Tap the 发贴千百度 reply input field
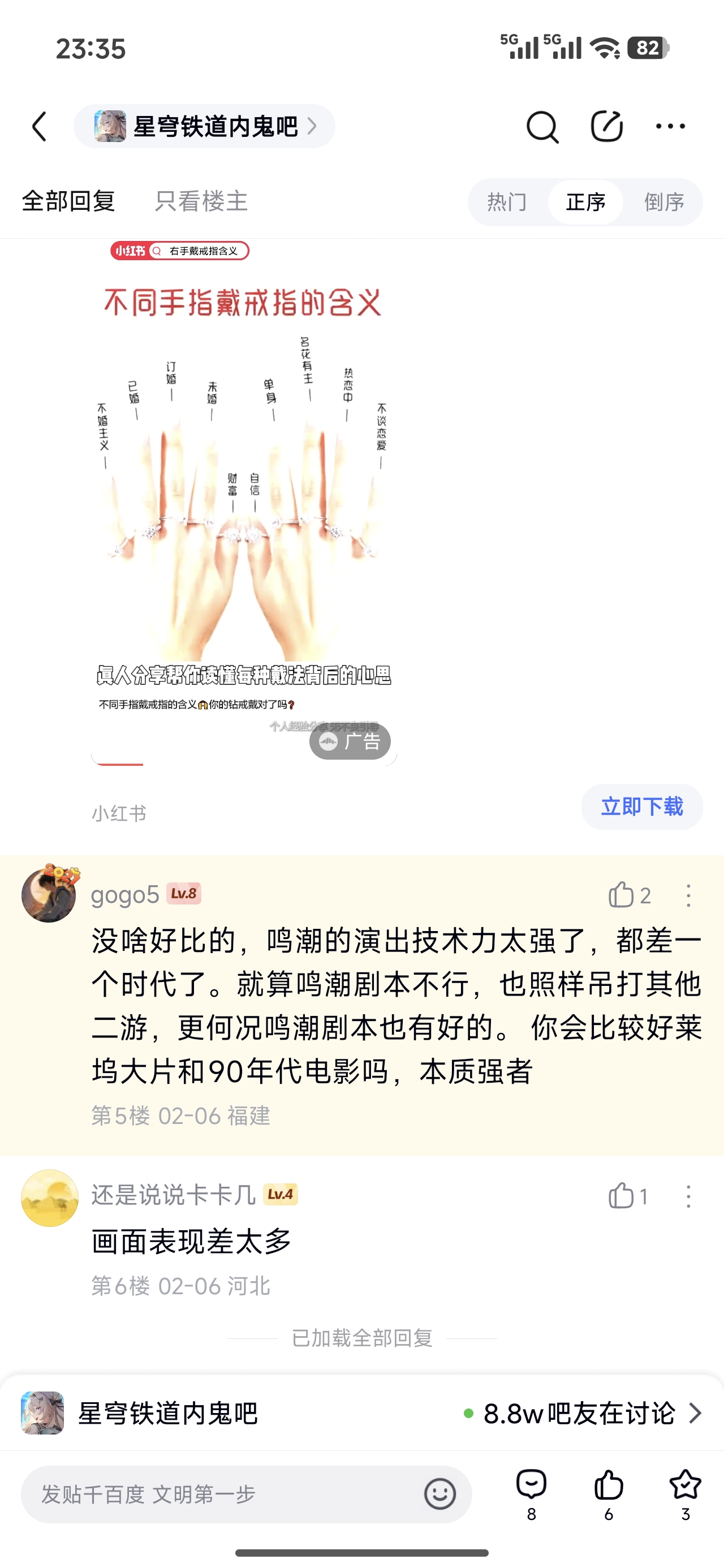Image resolution: width=724 pixels, height=1568 pixels. tap(225, 1494)
